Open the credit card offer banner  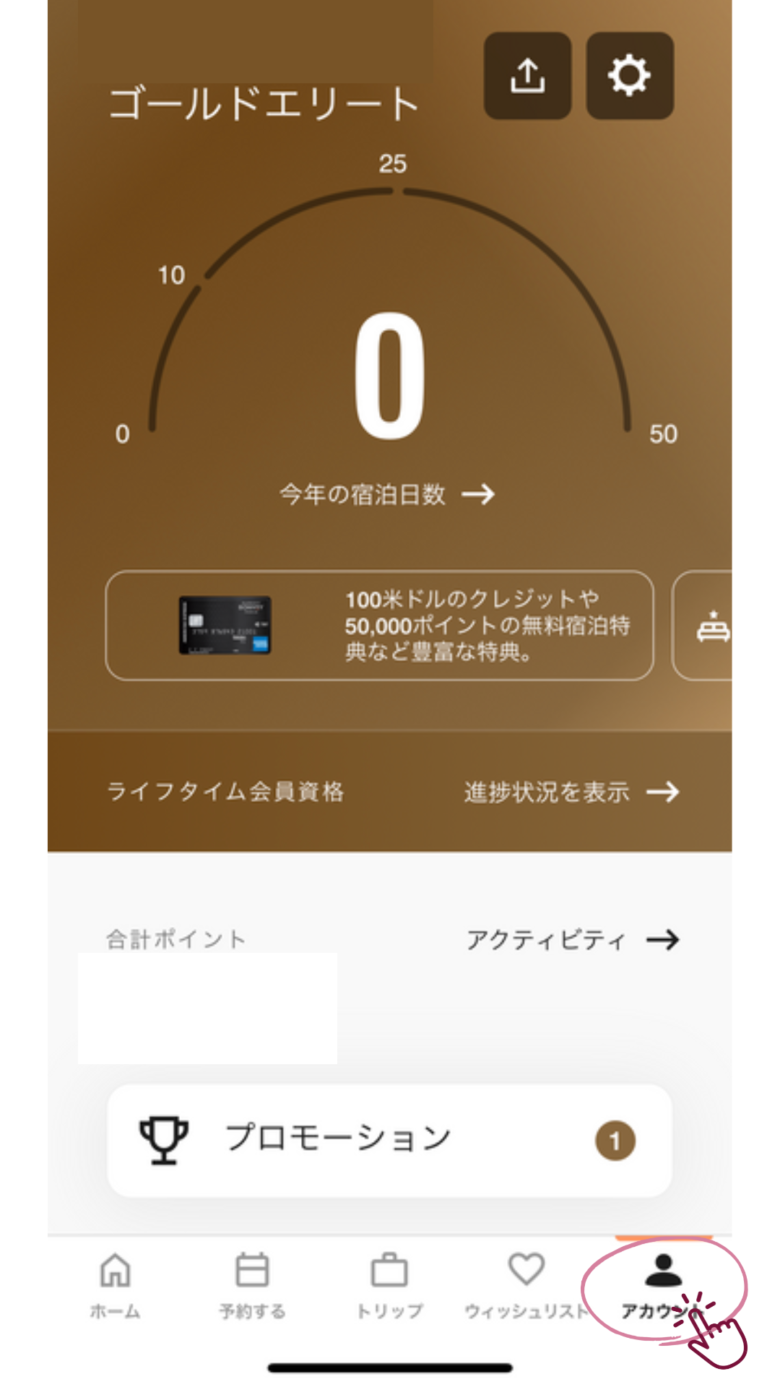pyautogui.click(x=379, y=626)
